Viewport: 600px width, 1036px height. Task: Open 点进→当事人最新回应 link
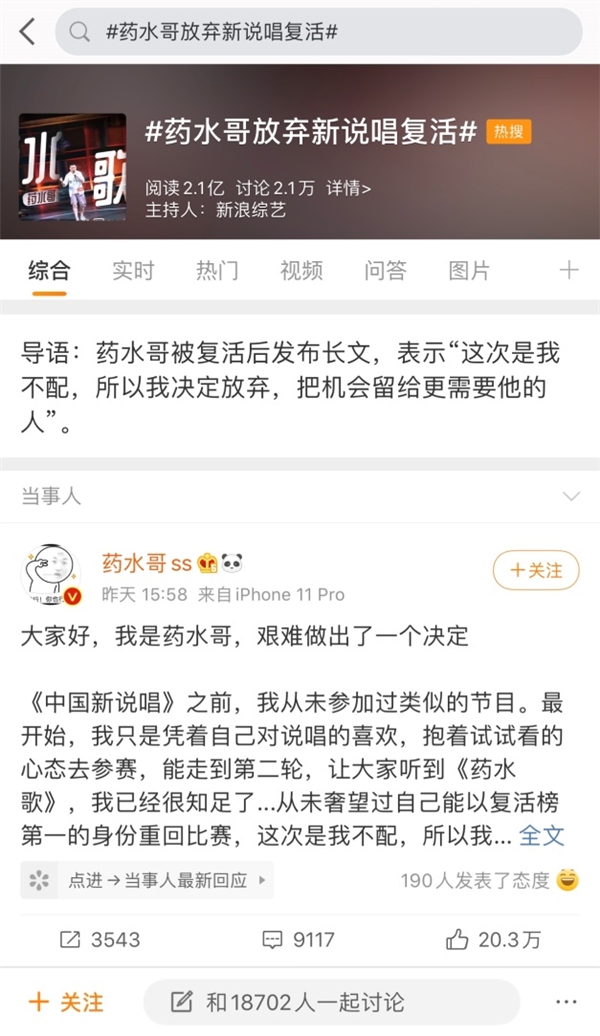(x=147, y=880)
